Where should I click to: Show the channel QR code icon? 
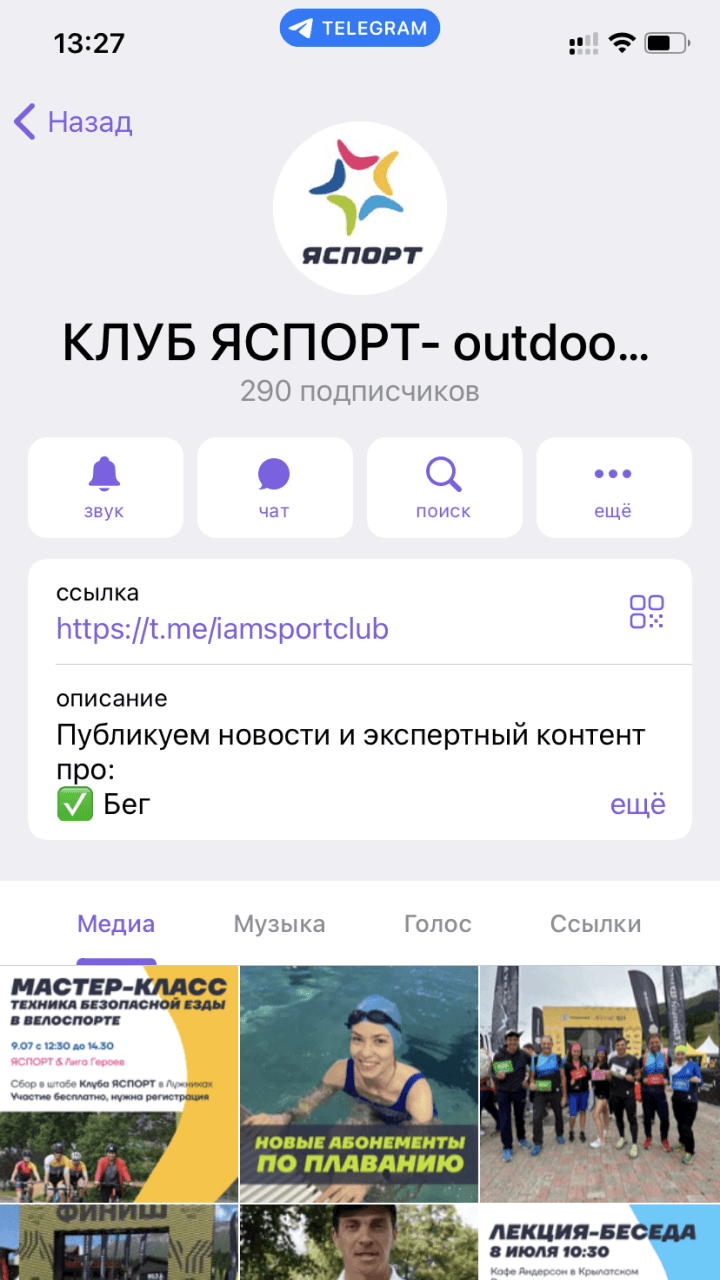[646, 612]
